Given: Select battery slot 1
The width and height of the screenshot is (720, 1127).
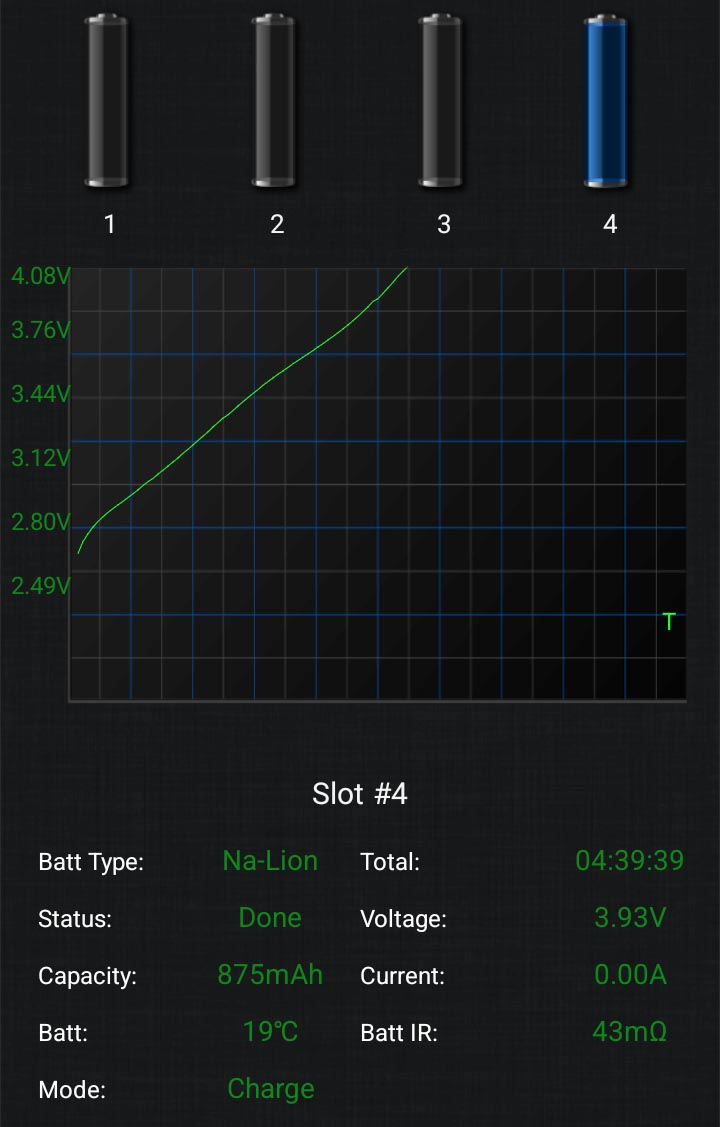Looking at the screenshot, I should point(107,102).
